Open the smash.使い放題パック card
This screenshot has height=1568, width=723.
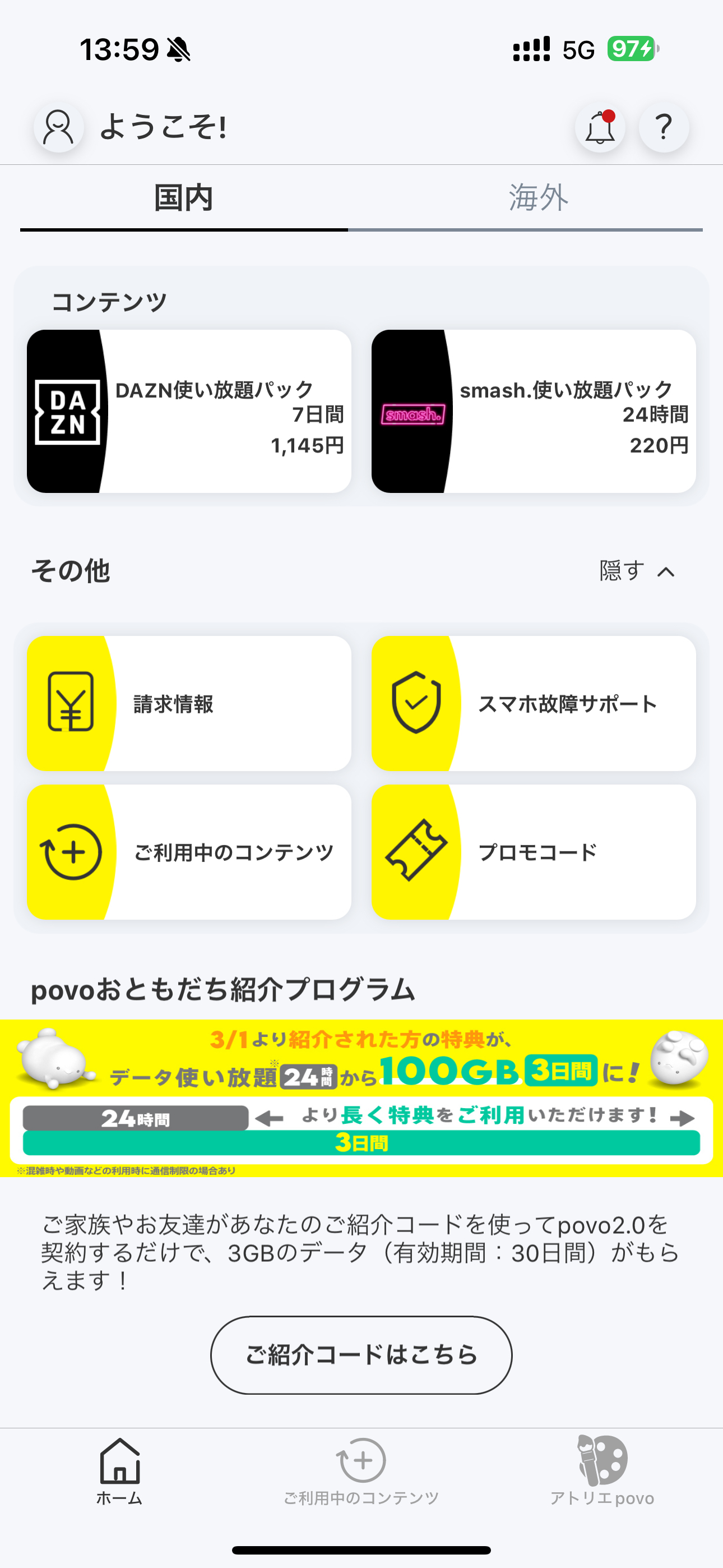(x=534, y=412)
